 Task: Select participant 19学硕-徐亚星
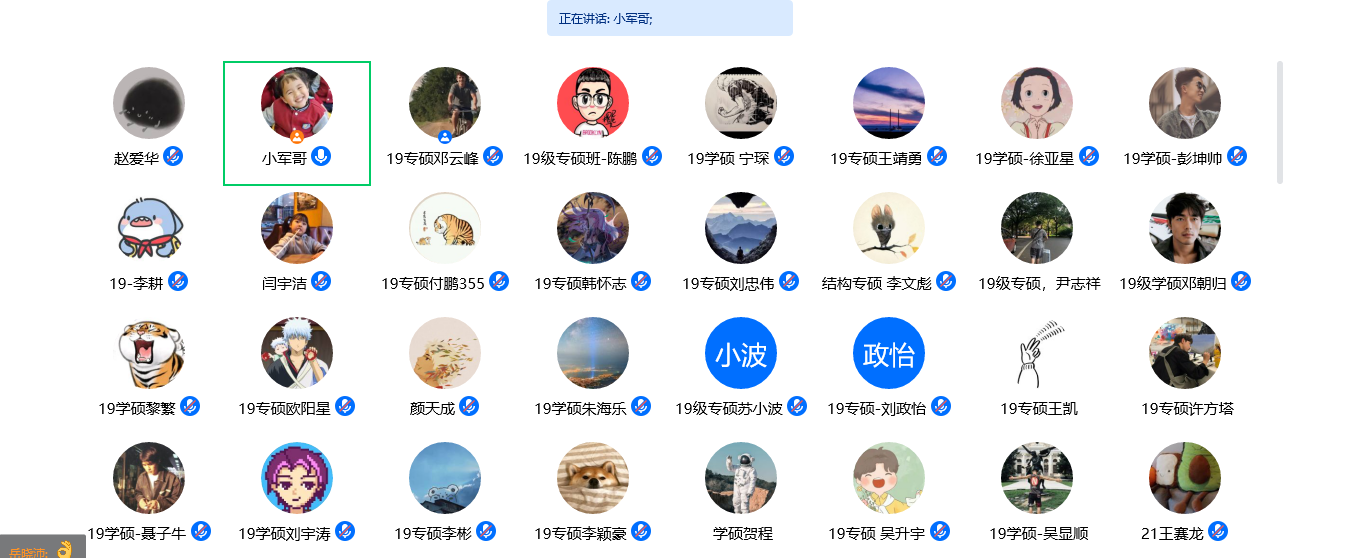tap(1036, 104)
